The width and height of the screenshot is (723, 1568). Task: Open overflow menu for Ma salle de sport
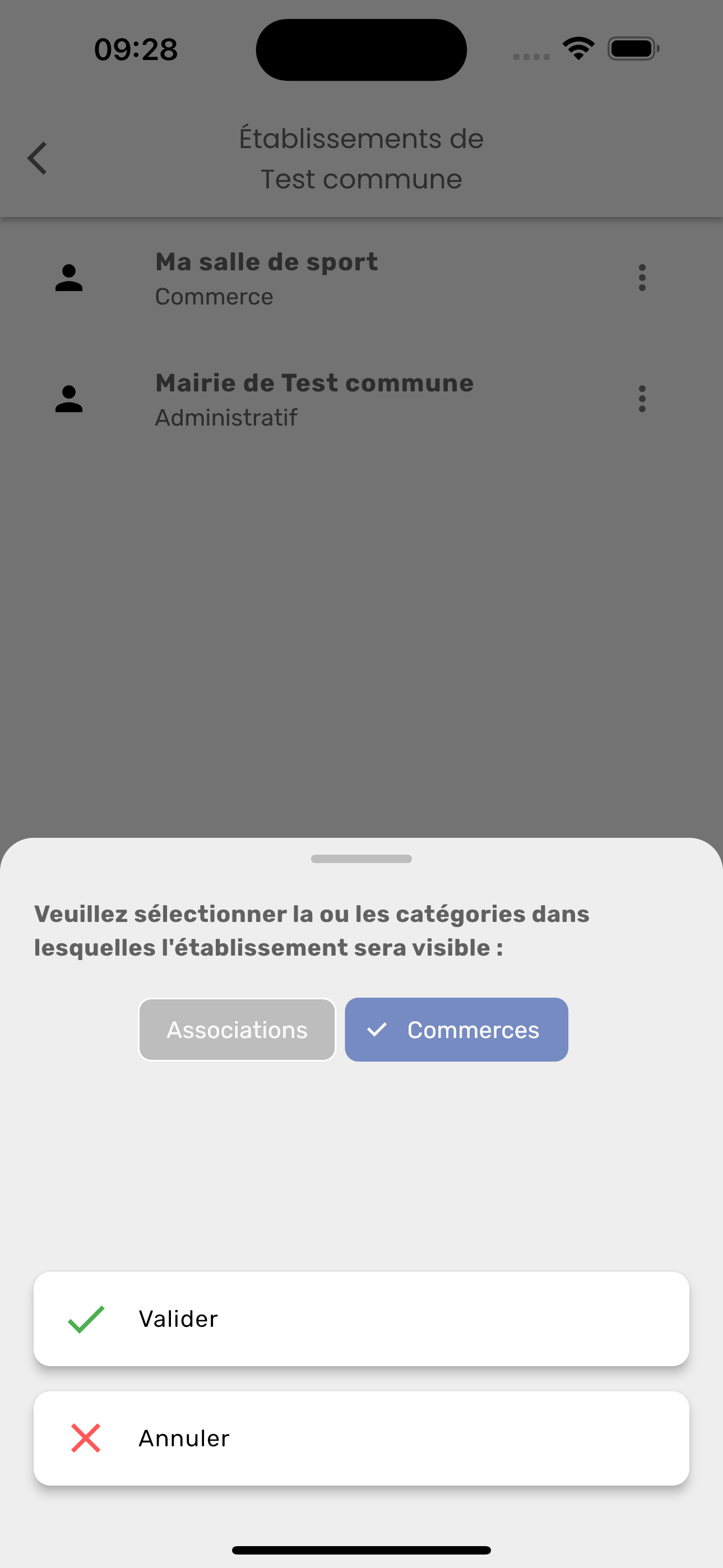point(641,278)
